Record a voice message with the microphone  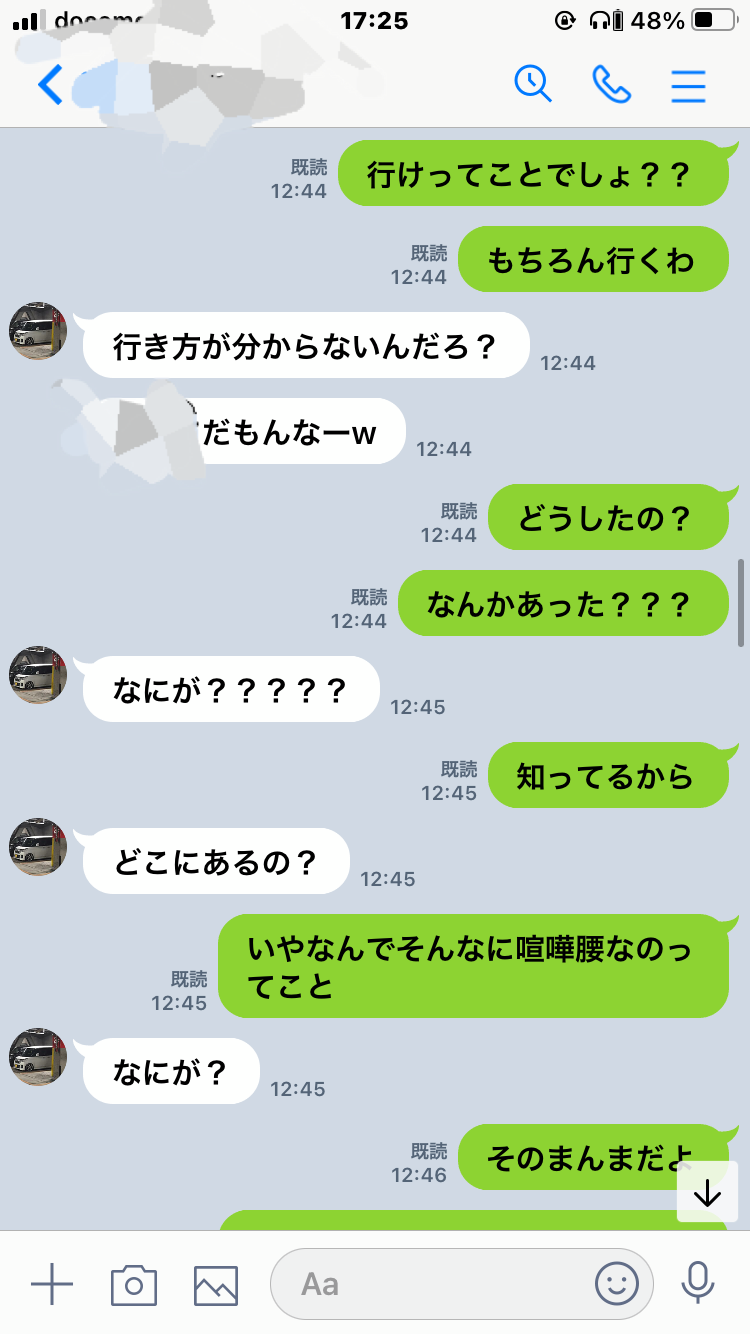tap(697, 1283)
